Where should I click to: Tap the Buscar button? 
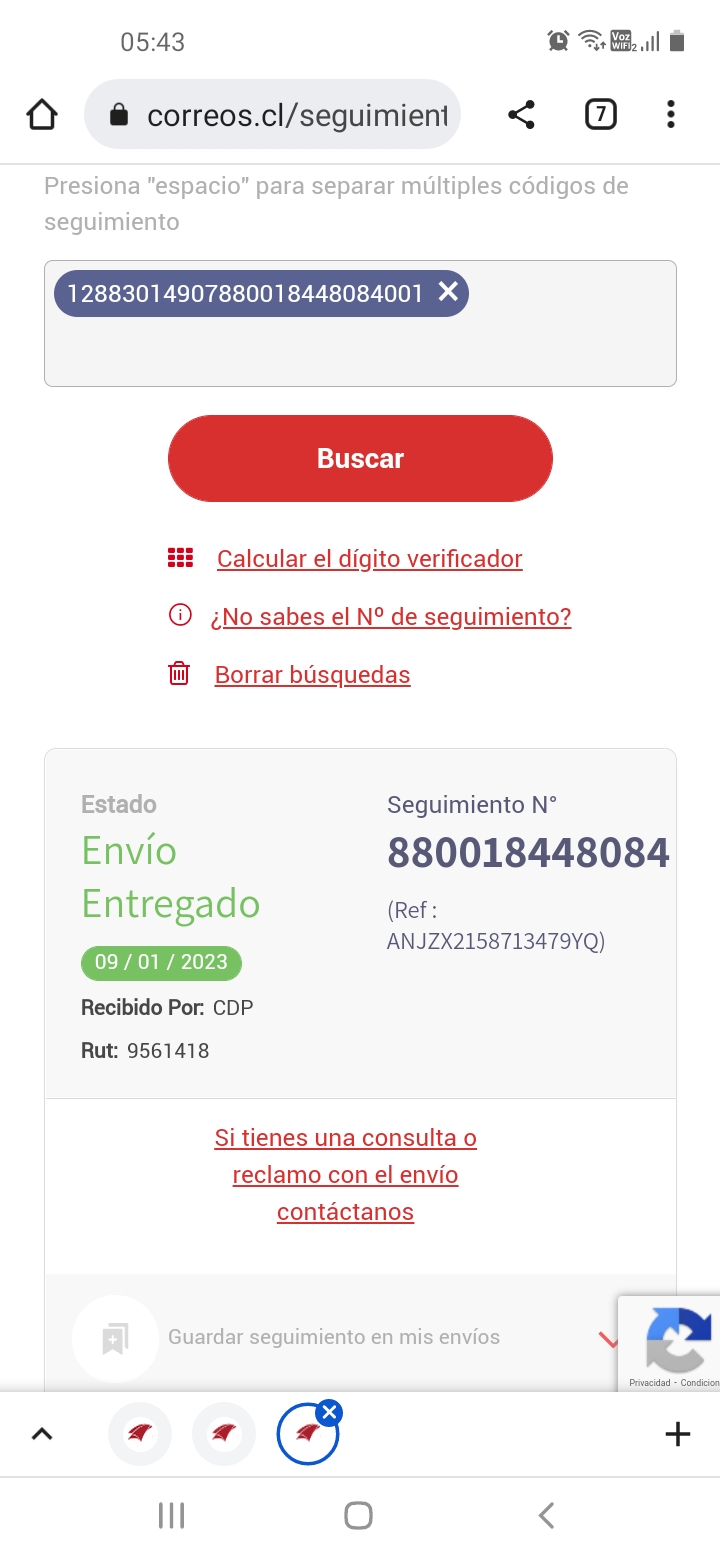[360, 458]
